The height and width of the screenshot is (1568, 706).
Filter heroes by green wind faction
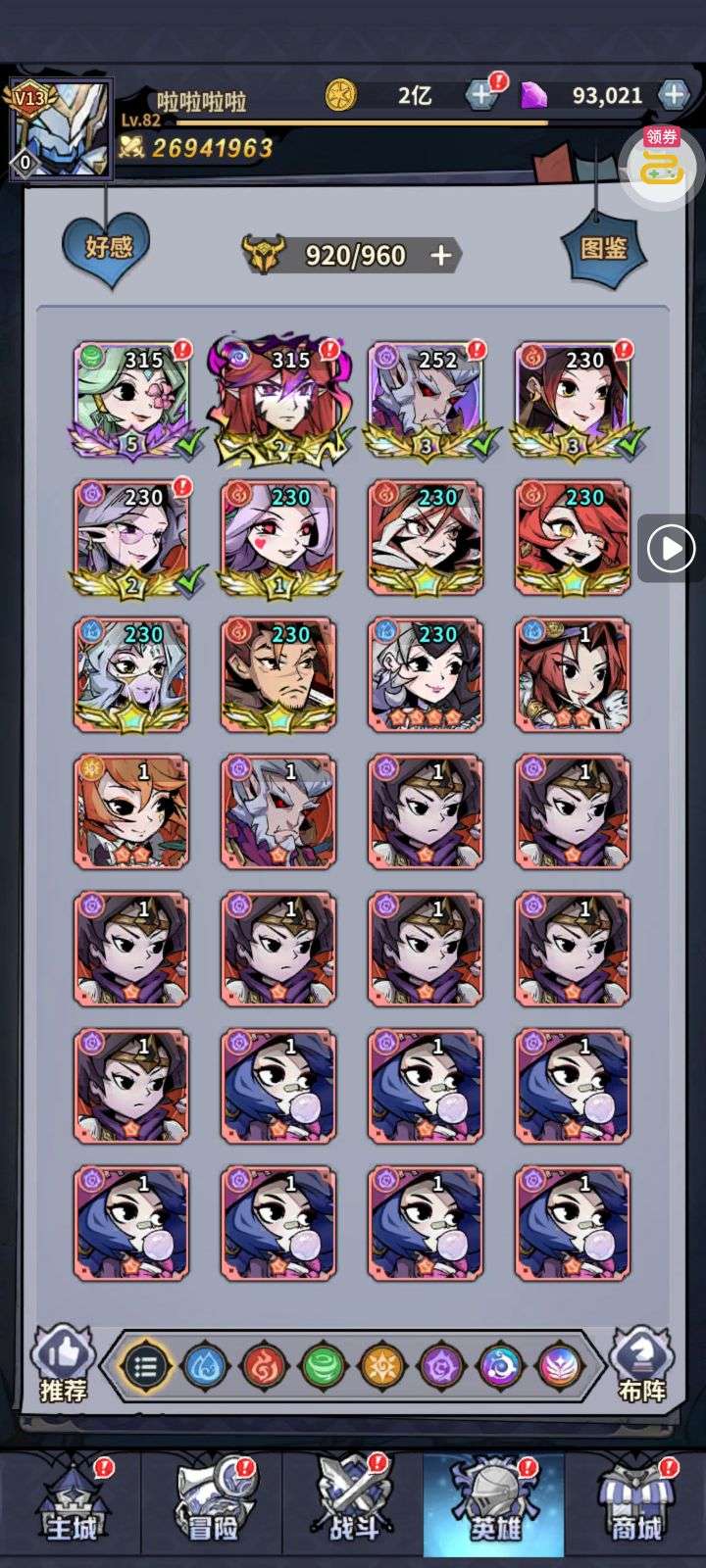pos(323,1366)
